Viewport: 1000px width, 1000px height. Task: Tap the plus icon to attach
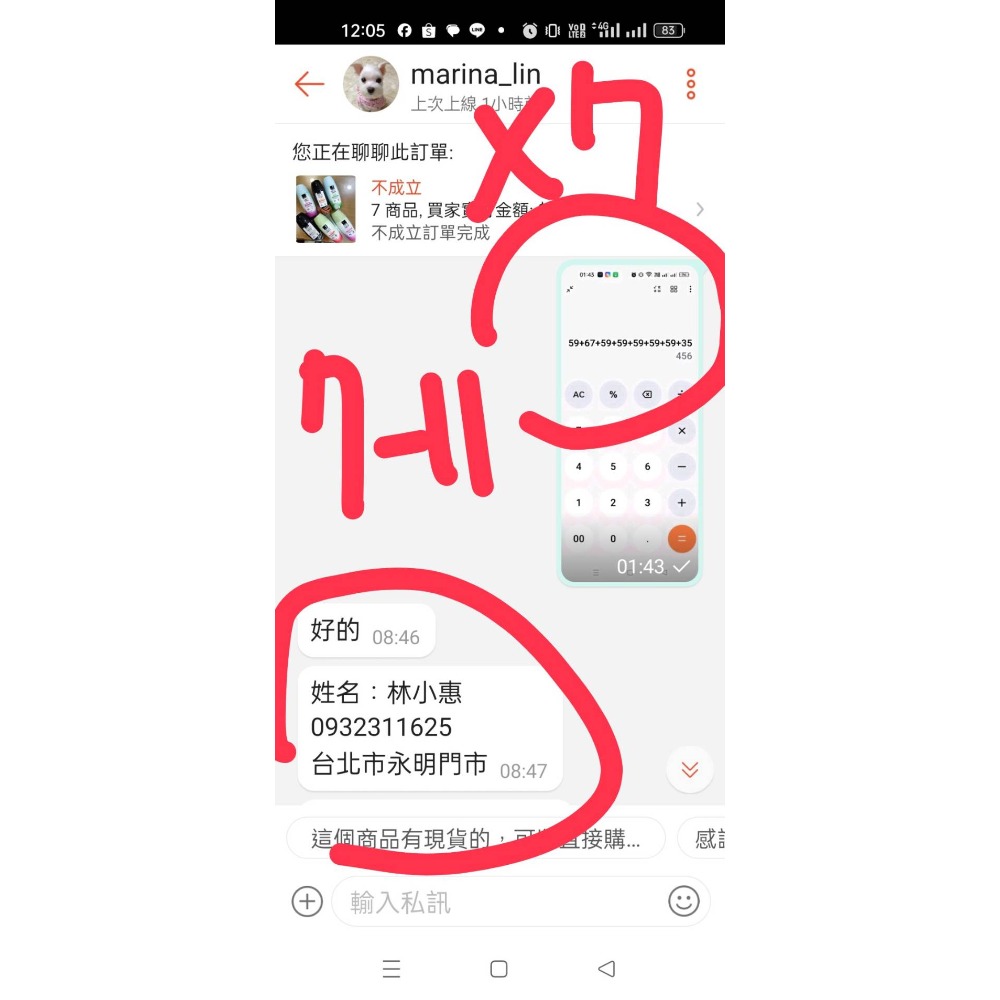(307, 901)
